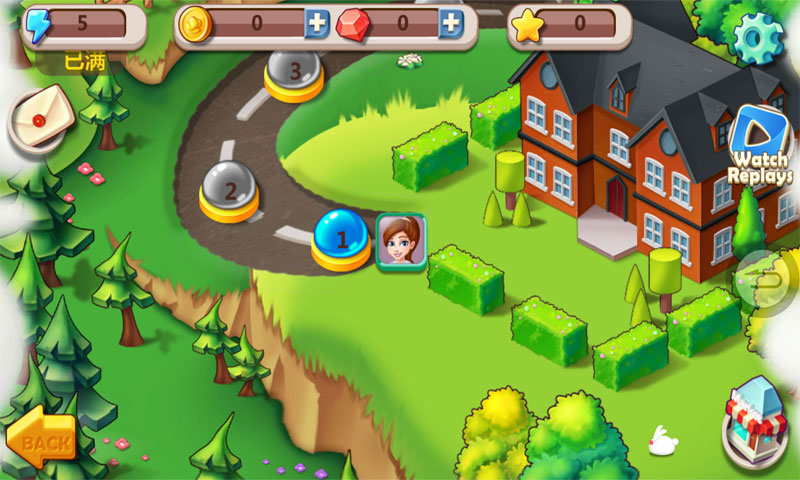
Task: Add more red gems
Action: click(450, 23)
